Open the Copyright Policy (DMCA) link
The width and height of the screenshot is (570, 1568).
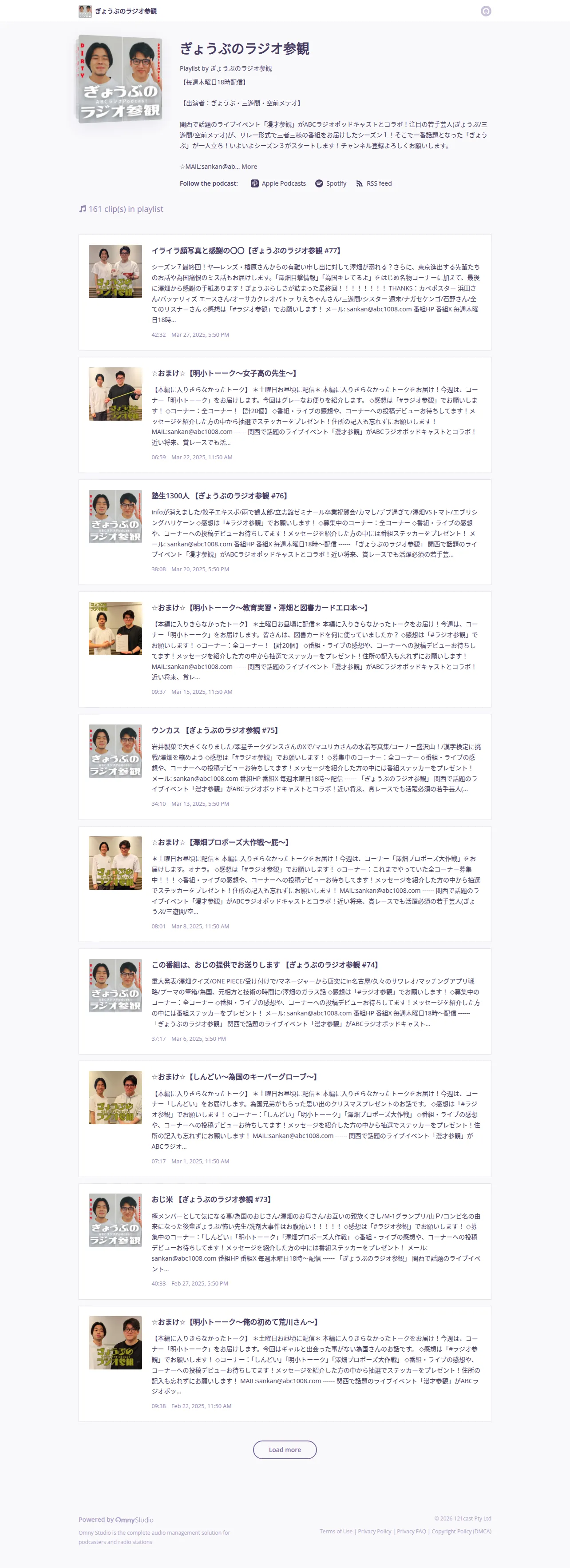click(461, 1532)
